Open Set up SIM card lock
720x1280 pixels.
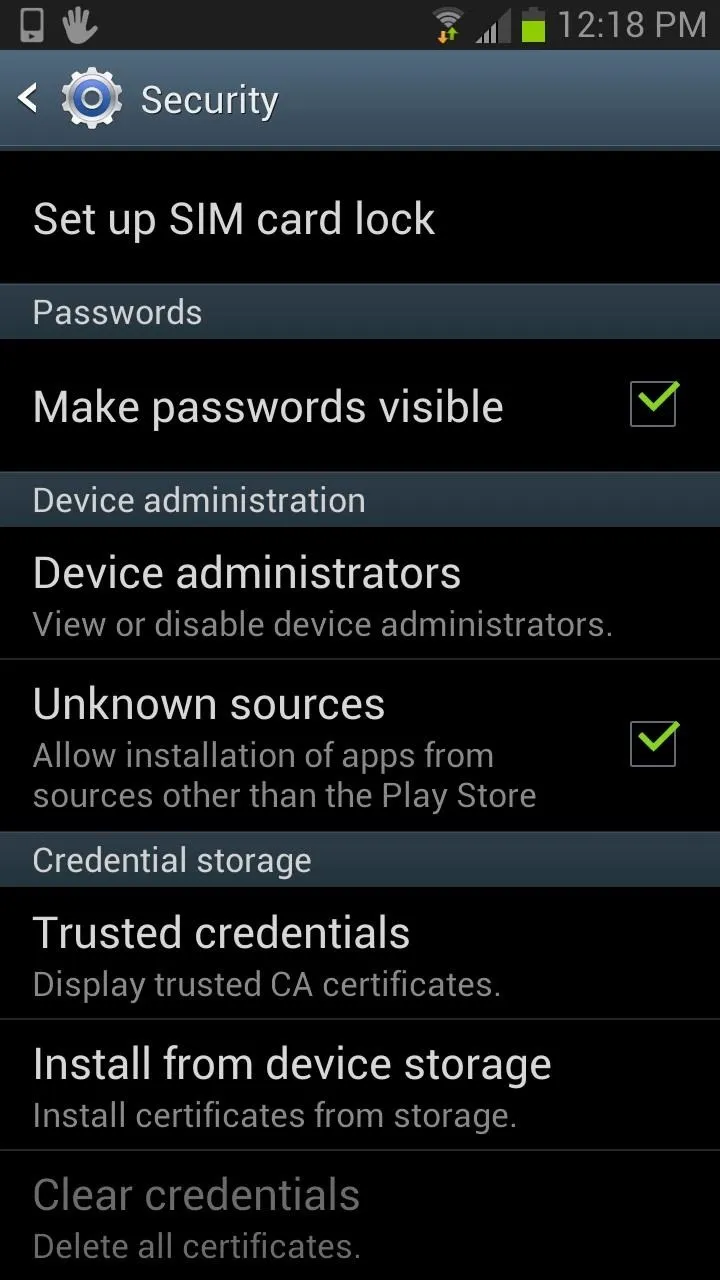[360, 218]
